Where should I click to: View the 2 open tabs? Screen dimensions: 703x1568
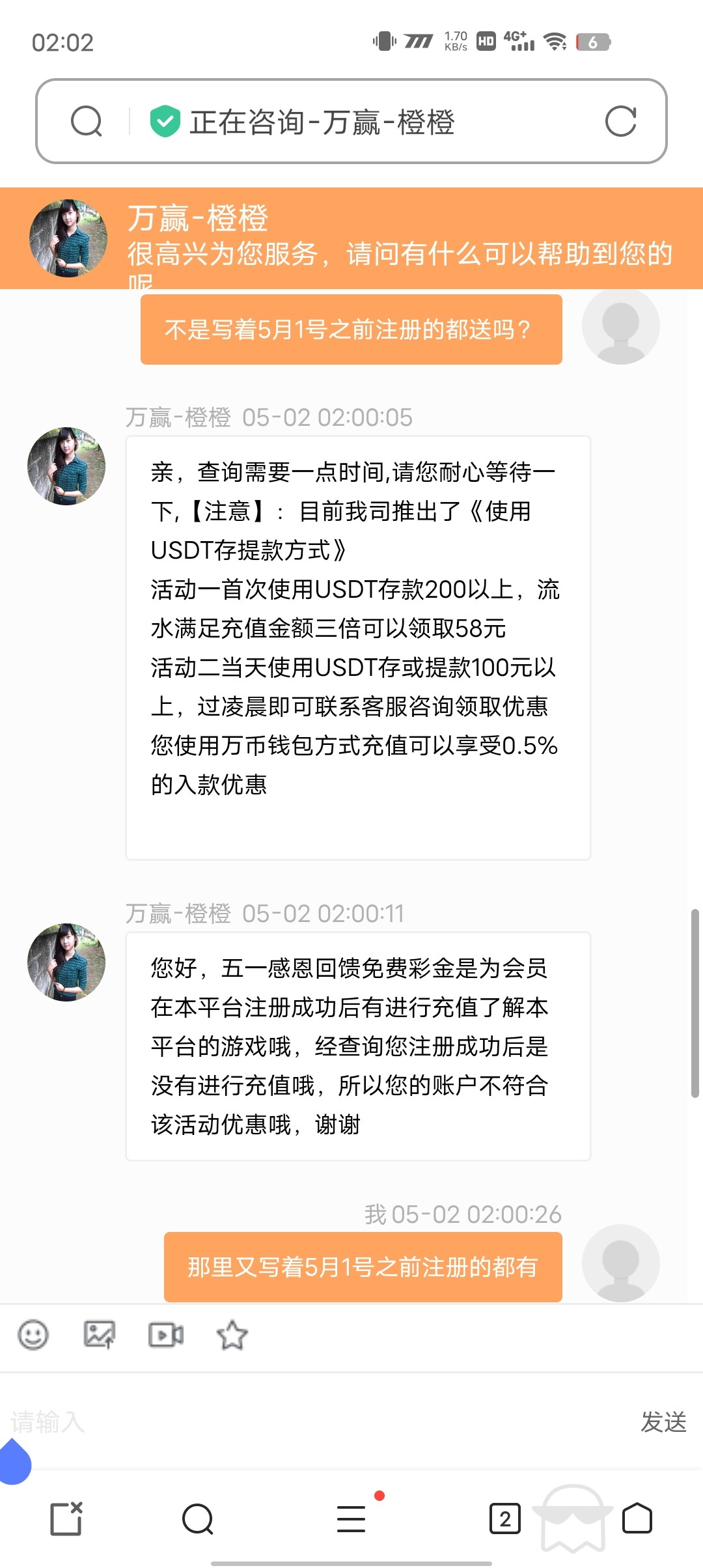tap(504, 1519)
